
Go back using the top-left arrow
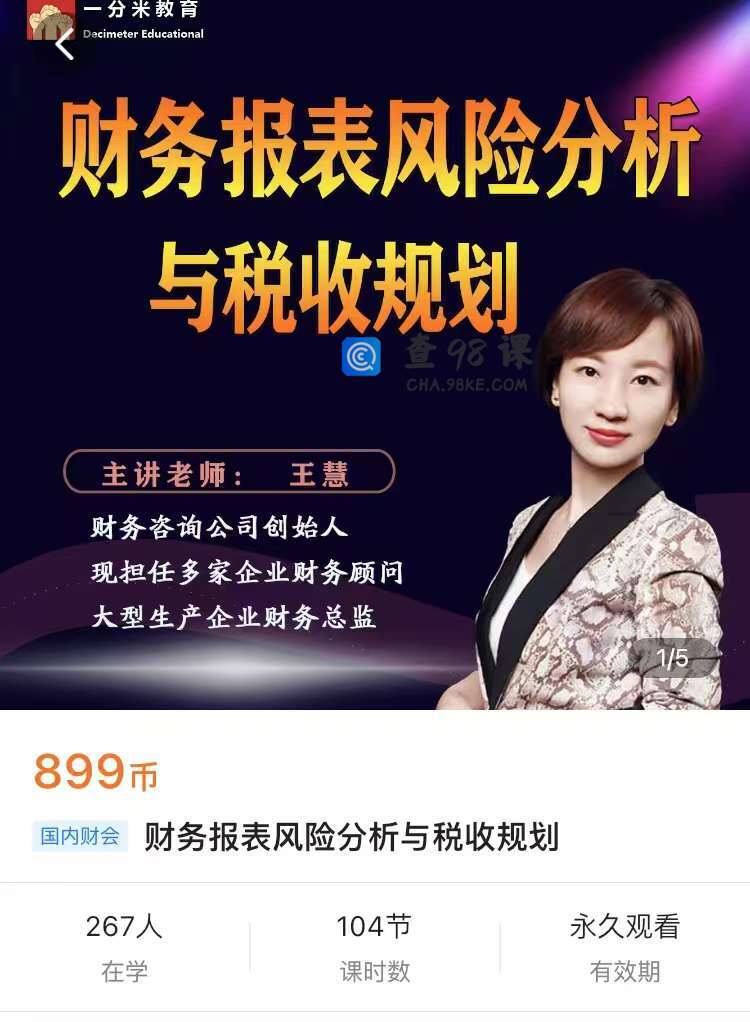tap(65, 45)
